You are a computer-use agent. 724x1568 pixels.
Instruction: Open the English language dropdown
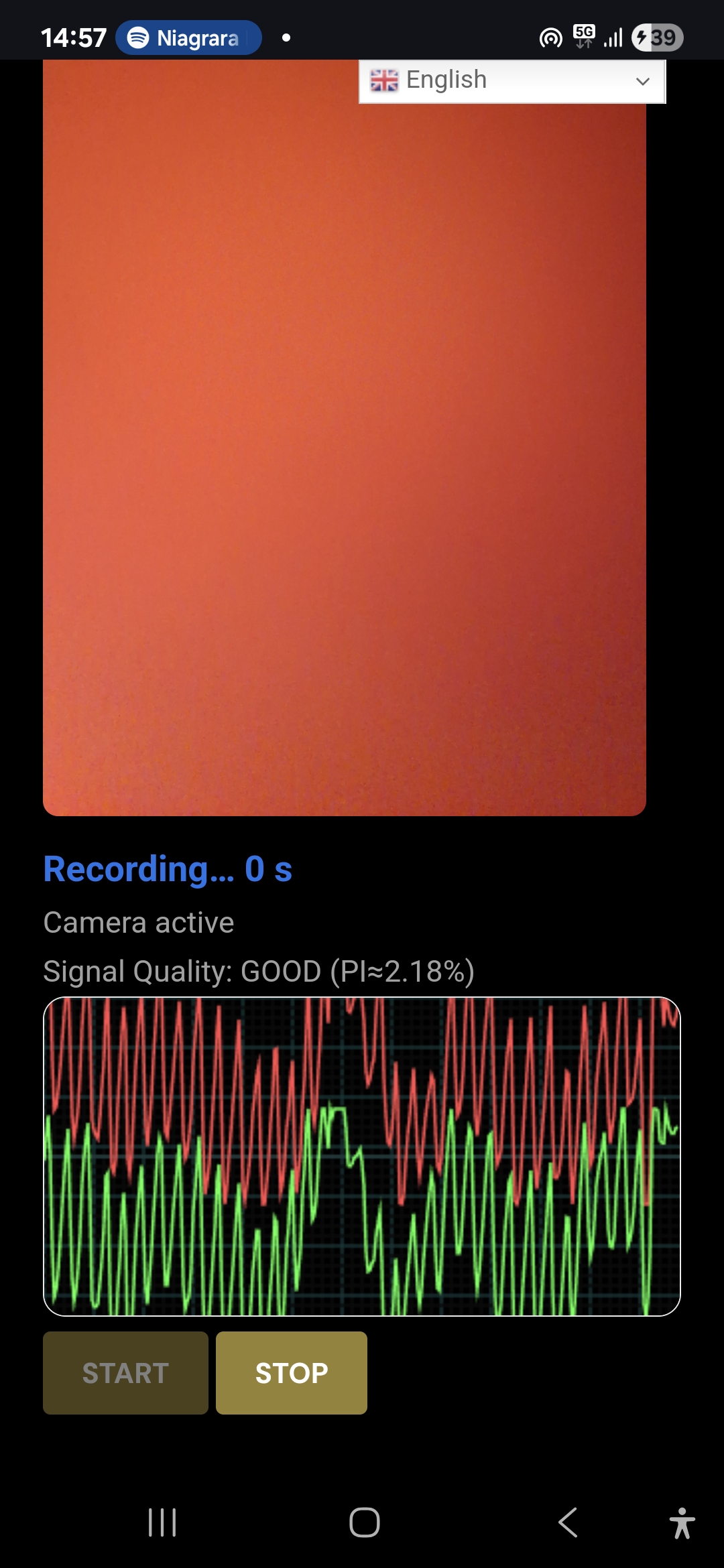(511, 81)
